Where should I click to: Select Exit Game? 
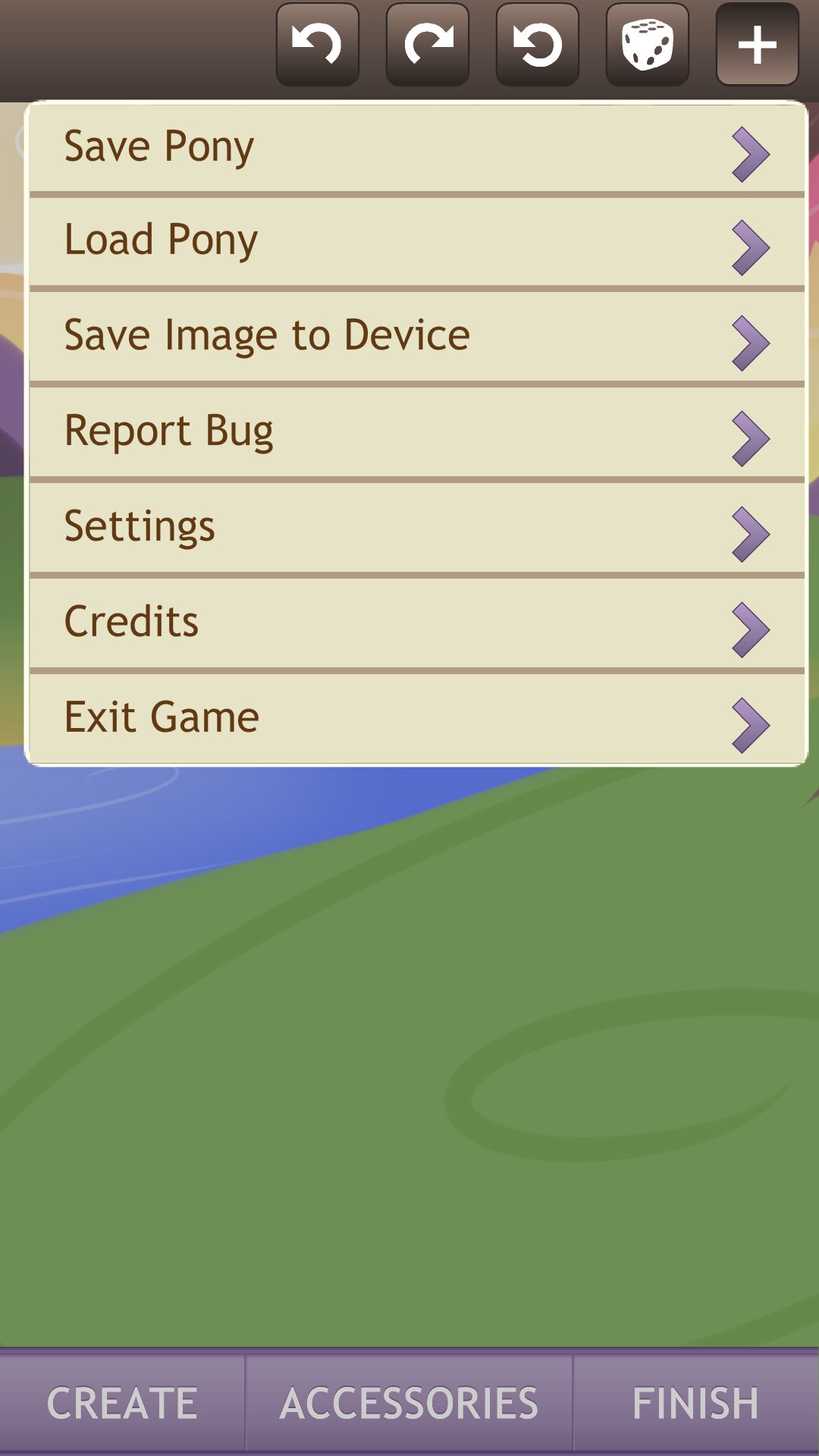417,719
